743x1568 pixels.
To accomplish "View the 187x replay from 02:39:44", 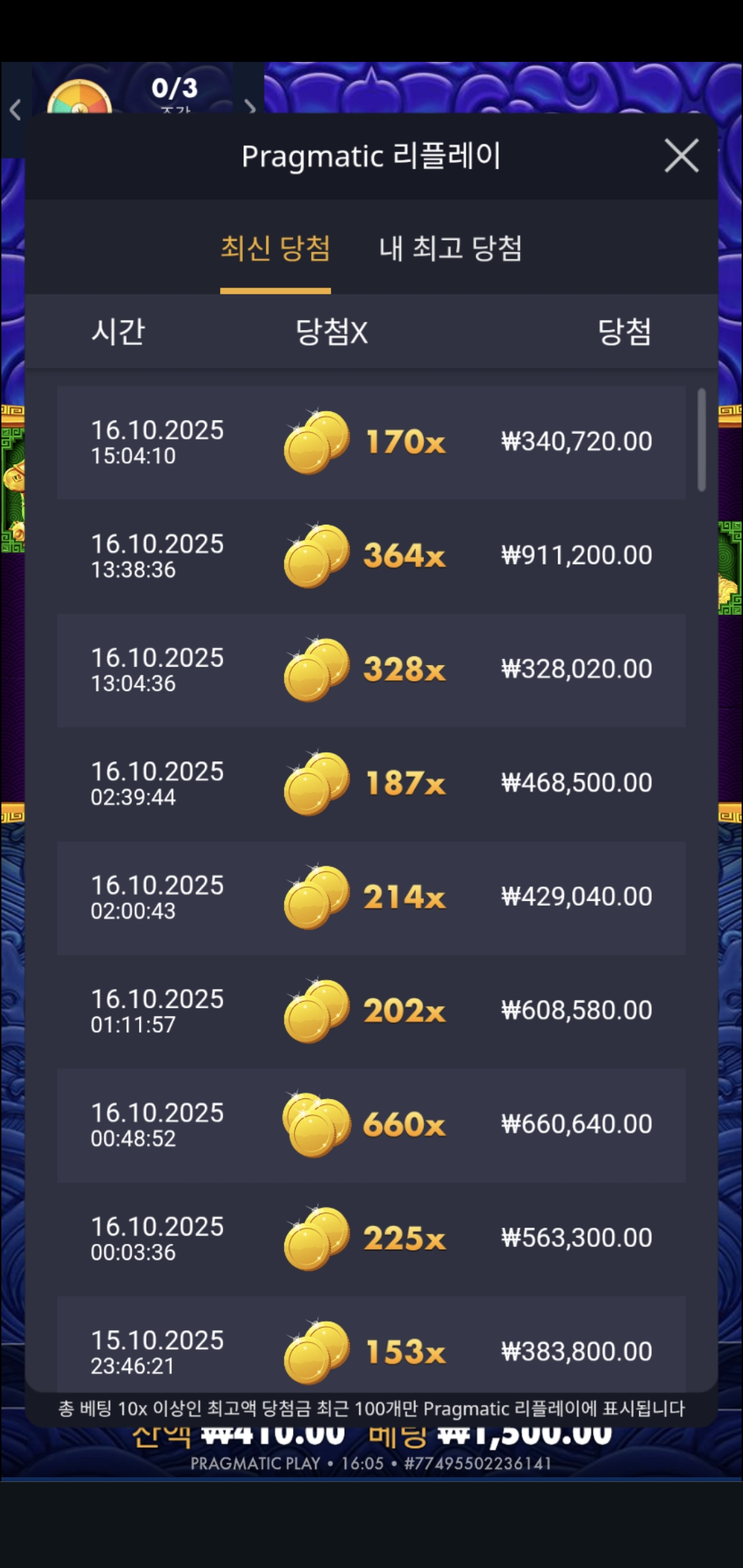I will (371, 783).
